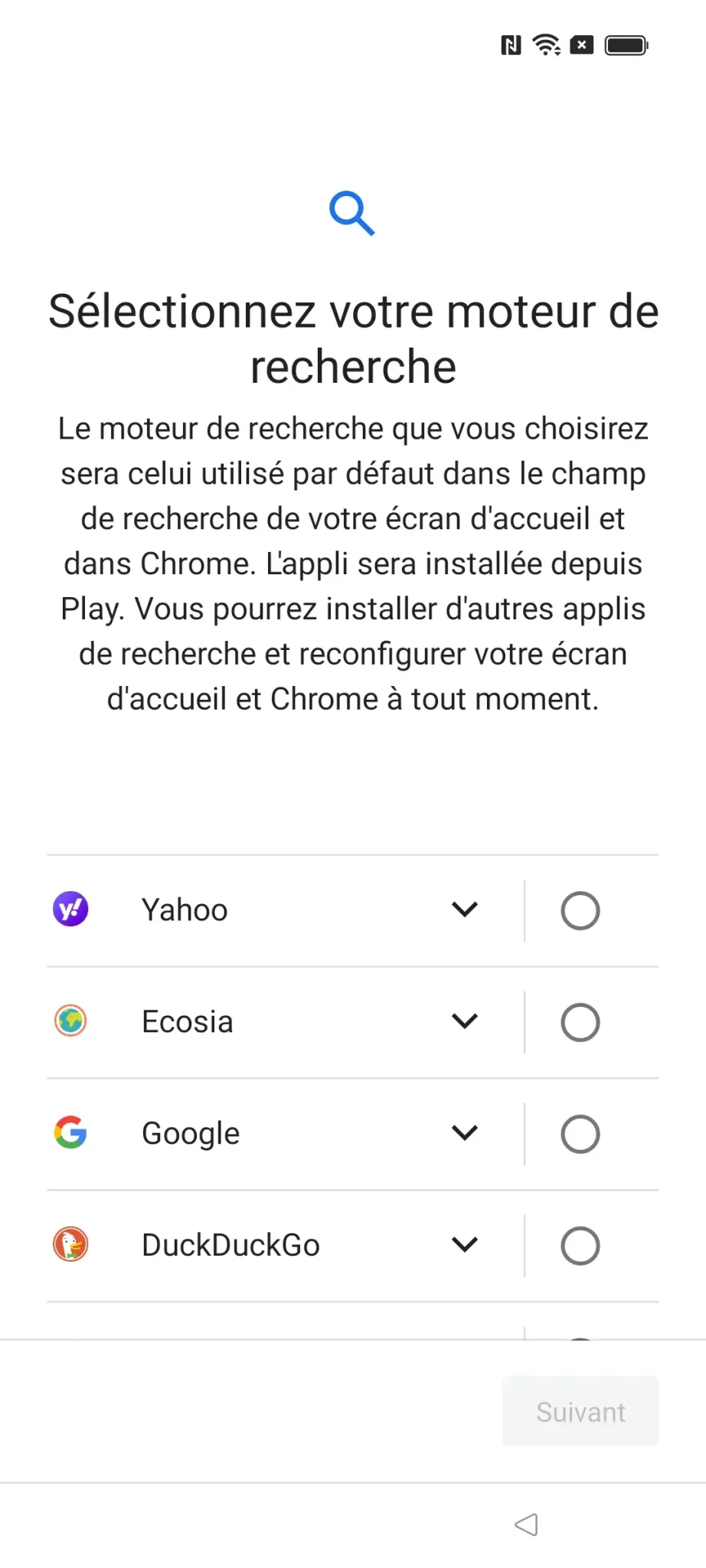Go back with the system back arrow
Image resolution: width=706 pixels, height=1568 pixels.
click(526, 1524)
